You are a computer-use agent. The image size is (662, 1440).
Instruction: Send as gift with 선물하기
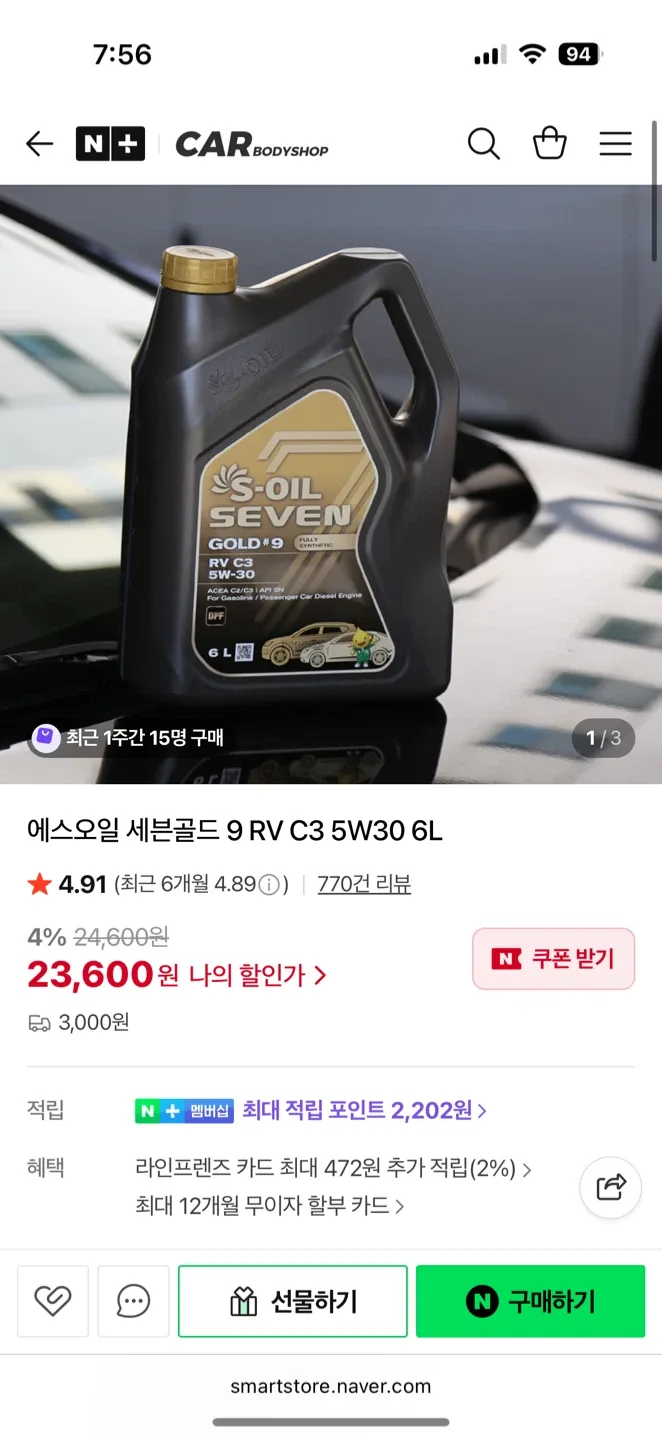pos(293,1301)
